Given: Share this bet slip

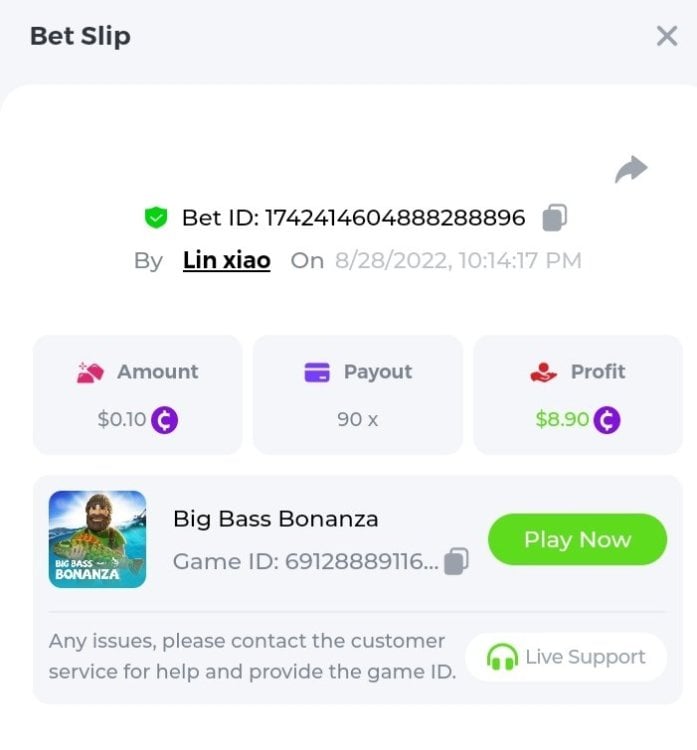Looking at the screenshot, I should [x=630, y=170].
